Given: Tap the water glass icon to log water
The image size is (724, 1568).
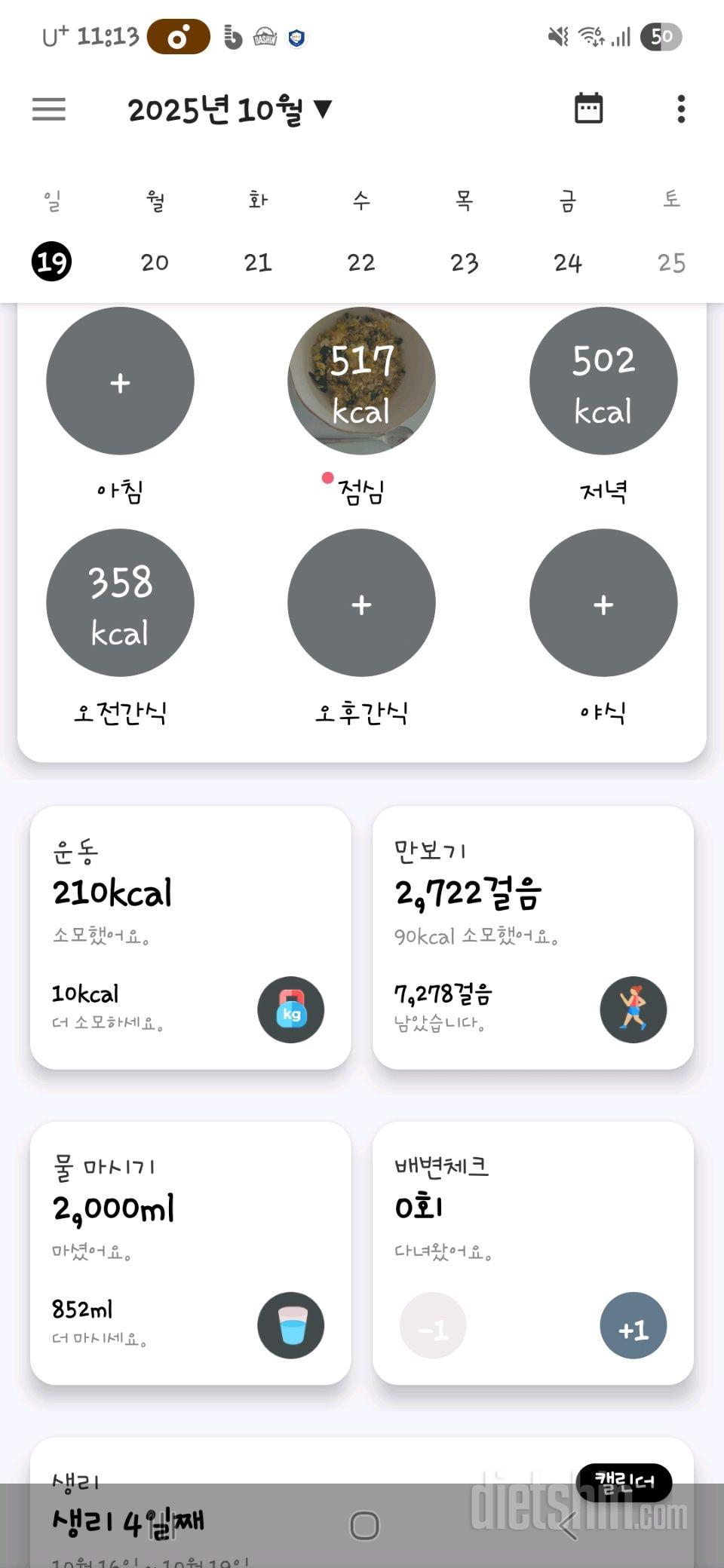Looking at the screenshot, I should coord(290,1325).
